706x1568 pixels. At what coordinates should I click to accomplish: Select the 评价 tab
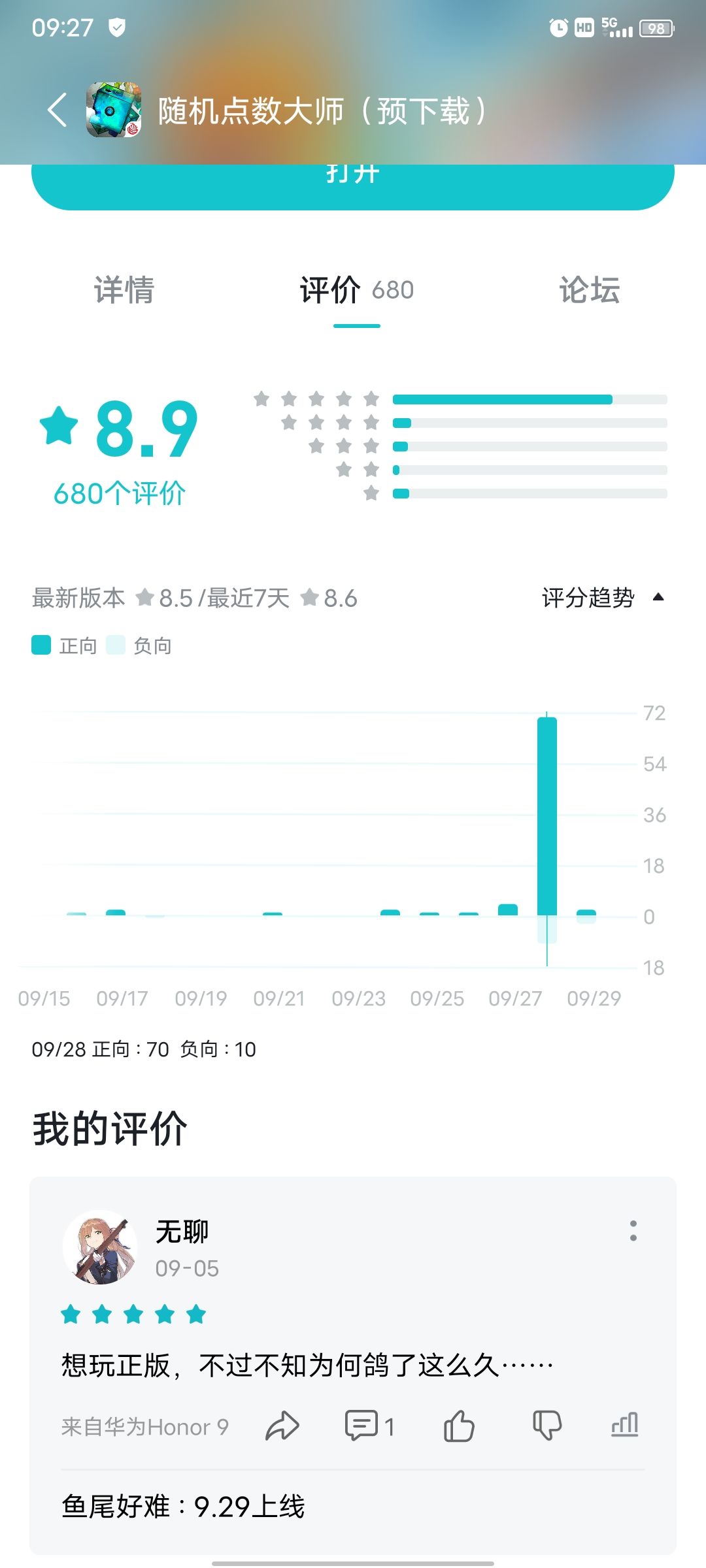[357, 290]
